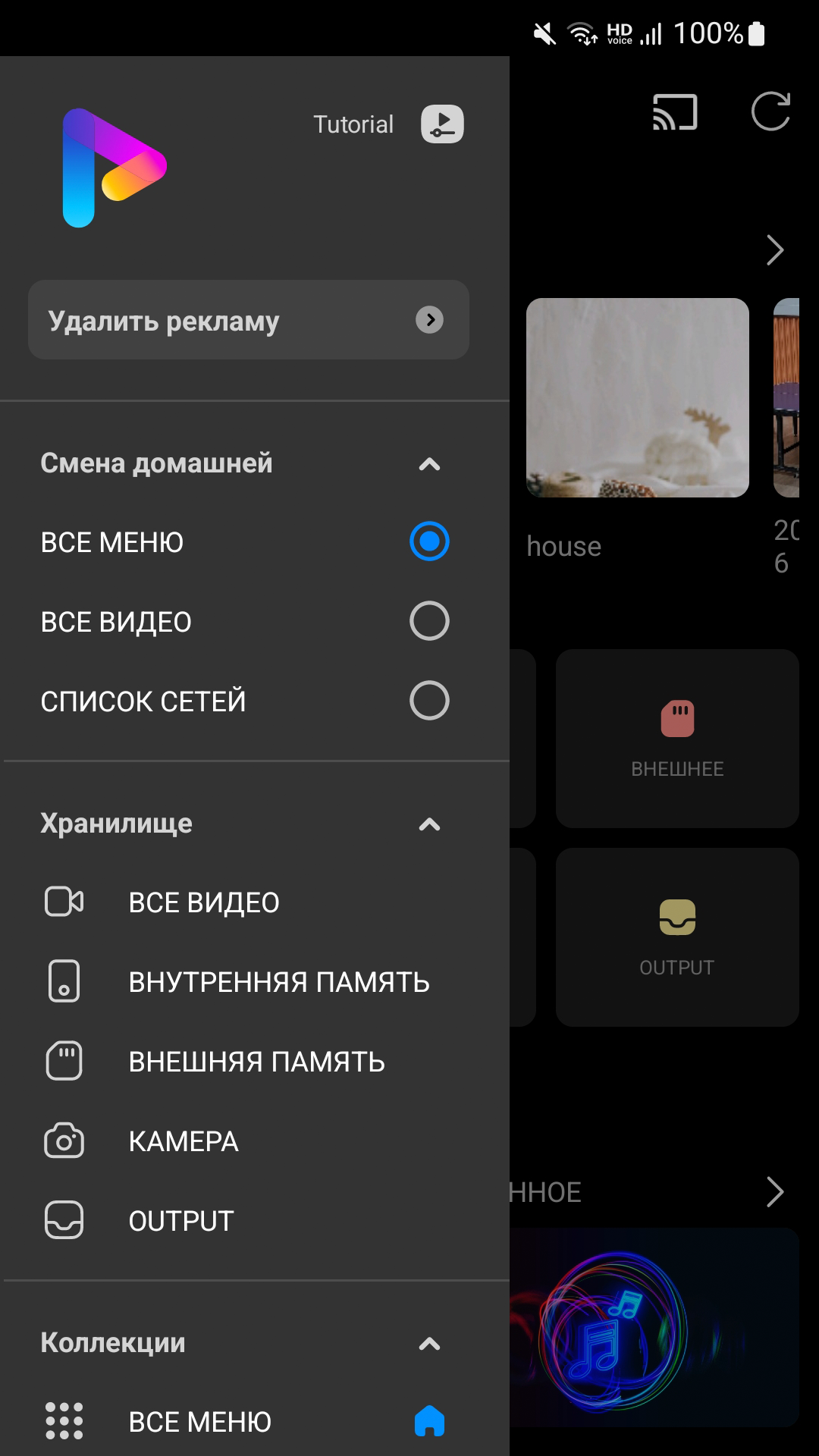Open ВНЕШНЯЯ ПАМЯТЬ storage
The width and height of the screenshot is (819, 1456).
pyautogui.click(x=256, y=1062)
